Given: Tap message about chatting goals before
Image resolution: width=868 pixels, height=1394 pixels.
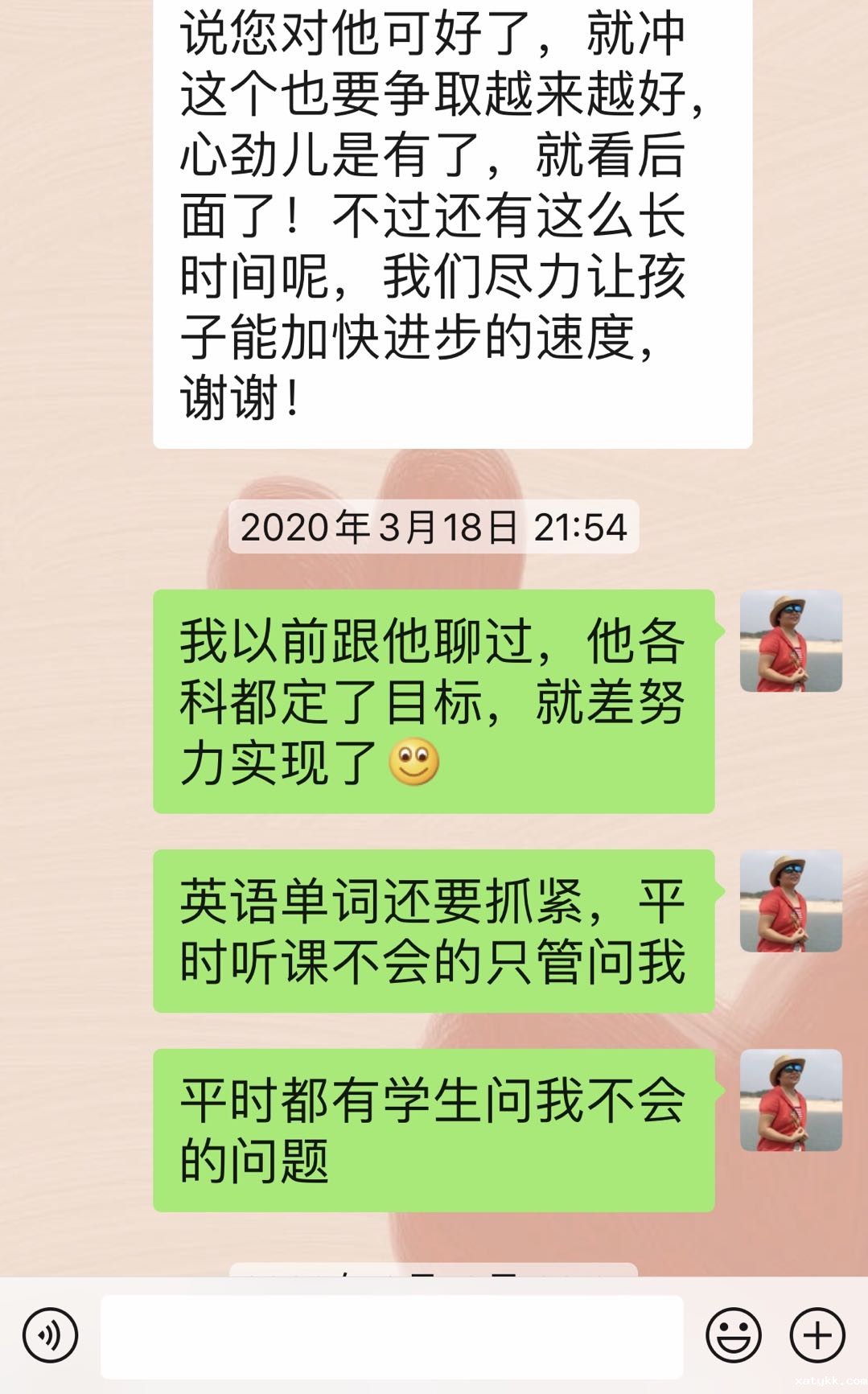Looking at the screenshot, I should pos(434,700).
